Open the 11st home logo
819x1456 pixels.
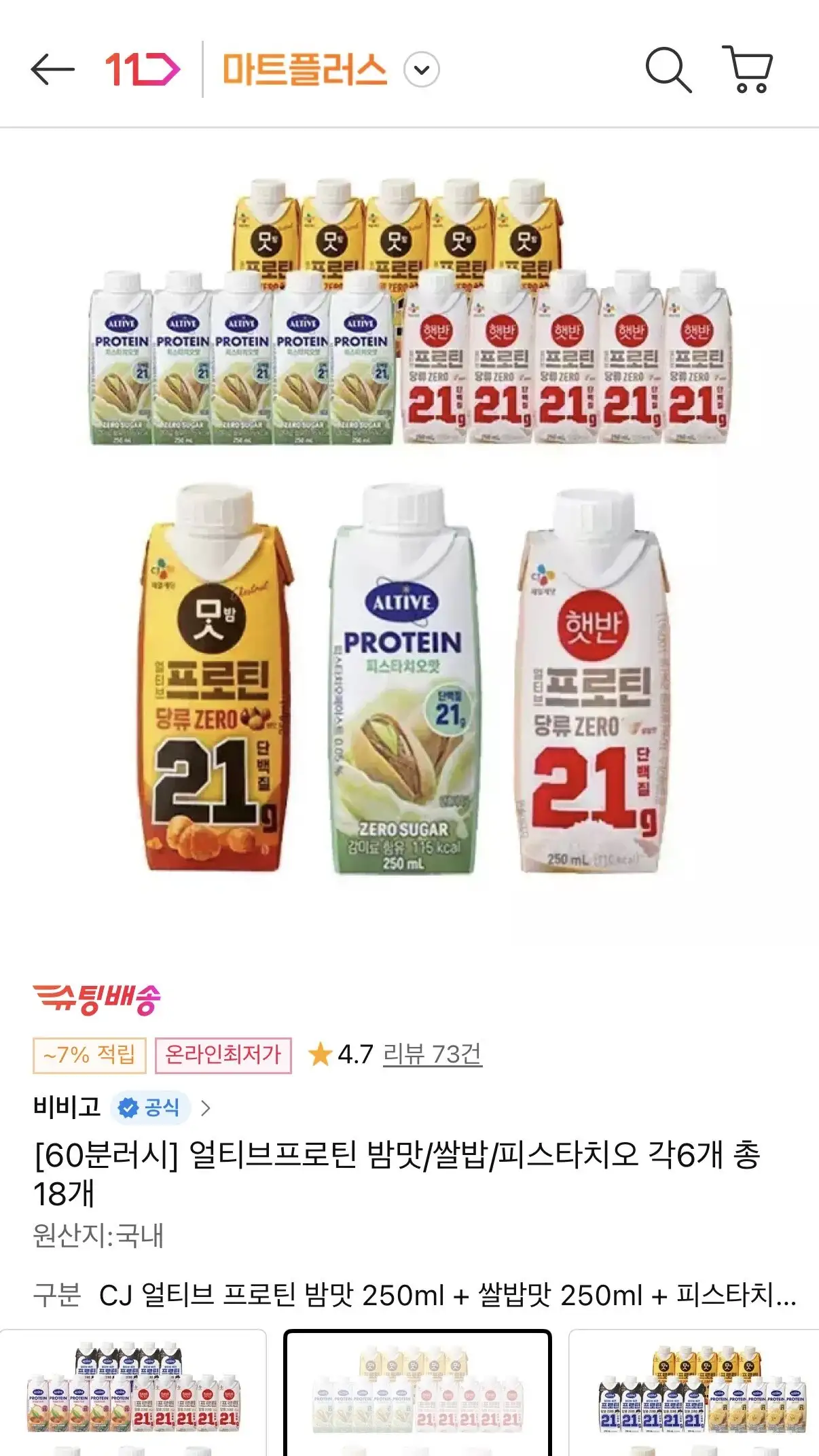coord(142,69)
